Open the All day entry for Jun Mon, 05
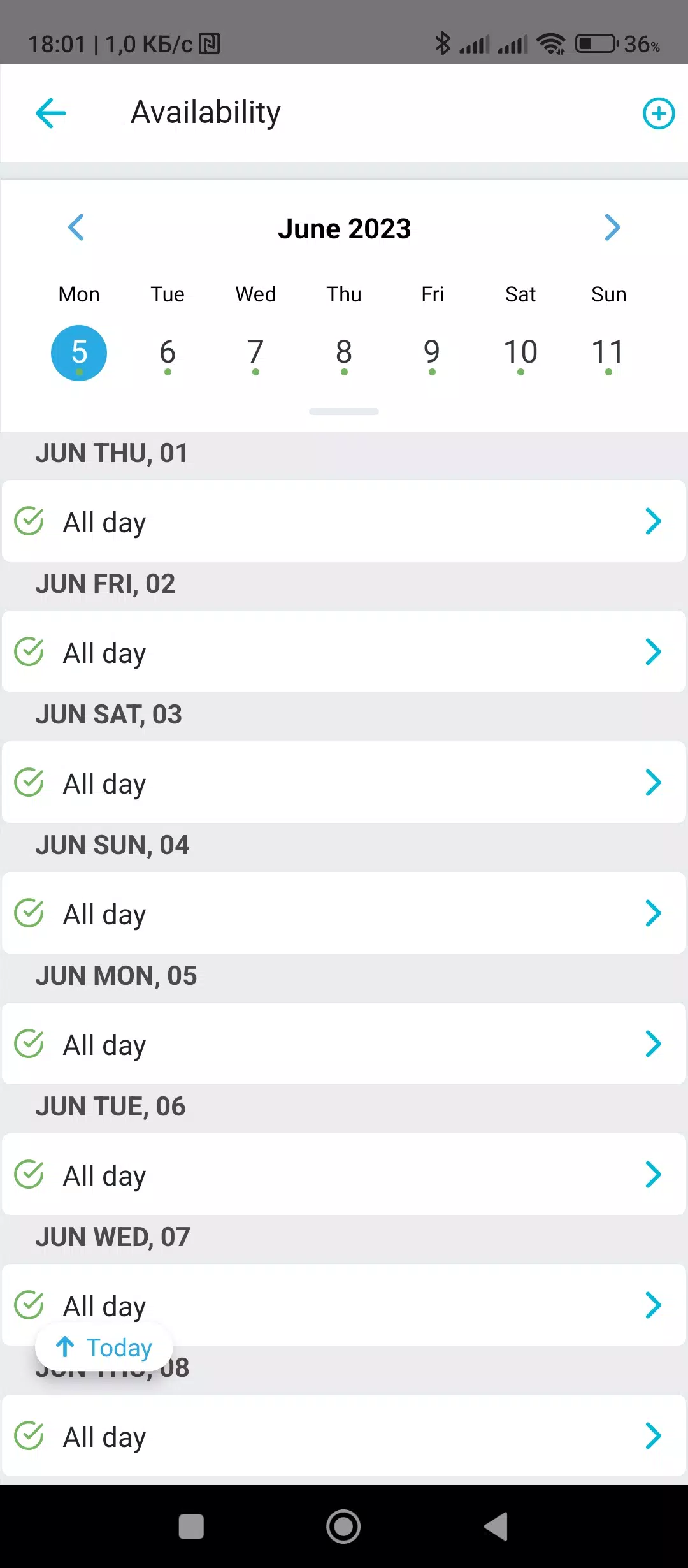The image size is (688, 1568). pyautogui.click(x=344, y=1043)
